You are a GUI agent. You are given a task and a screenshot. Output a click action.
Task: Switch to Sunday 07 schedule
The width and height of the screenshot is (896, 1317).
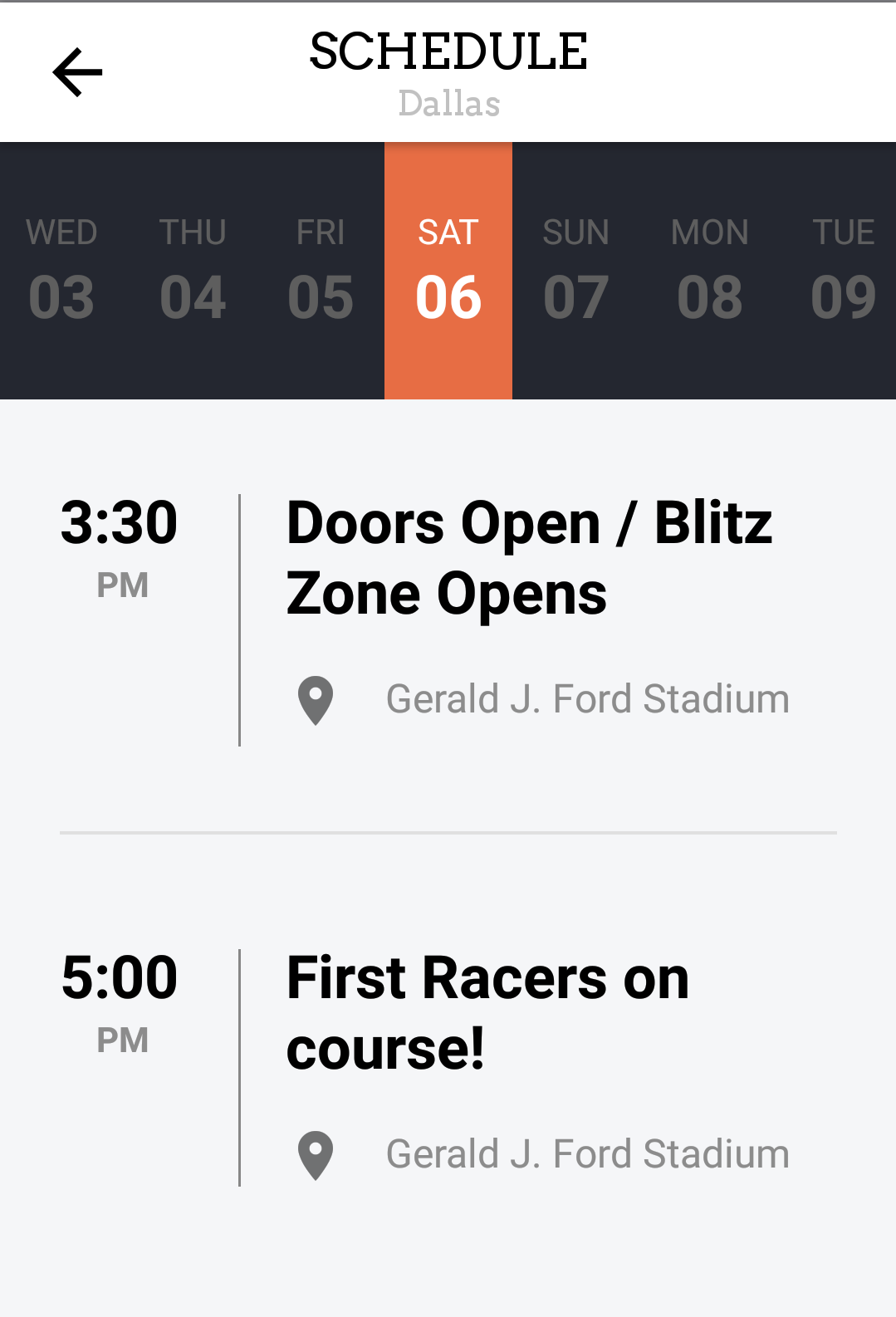click(576, 271)
